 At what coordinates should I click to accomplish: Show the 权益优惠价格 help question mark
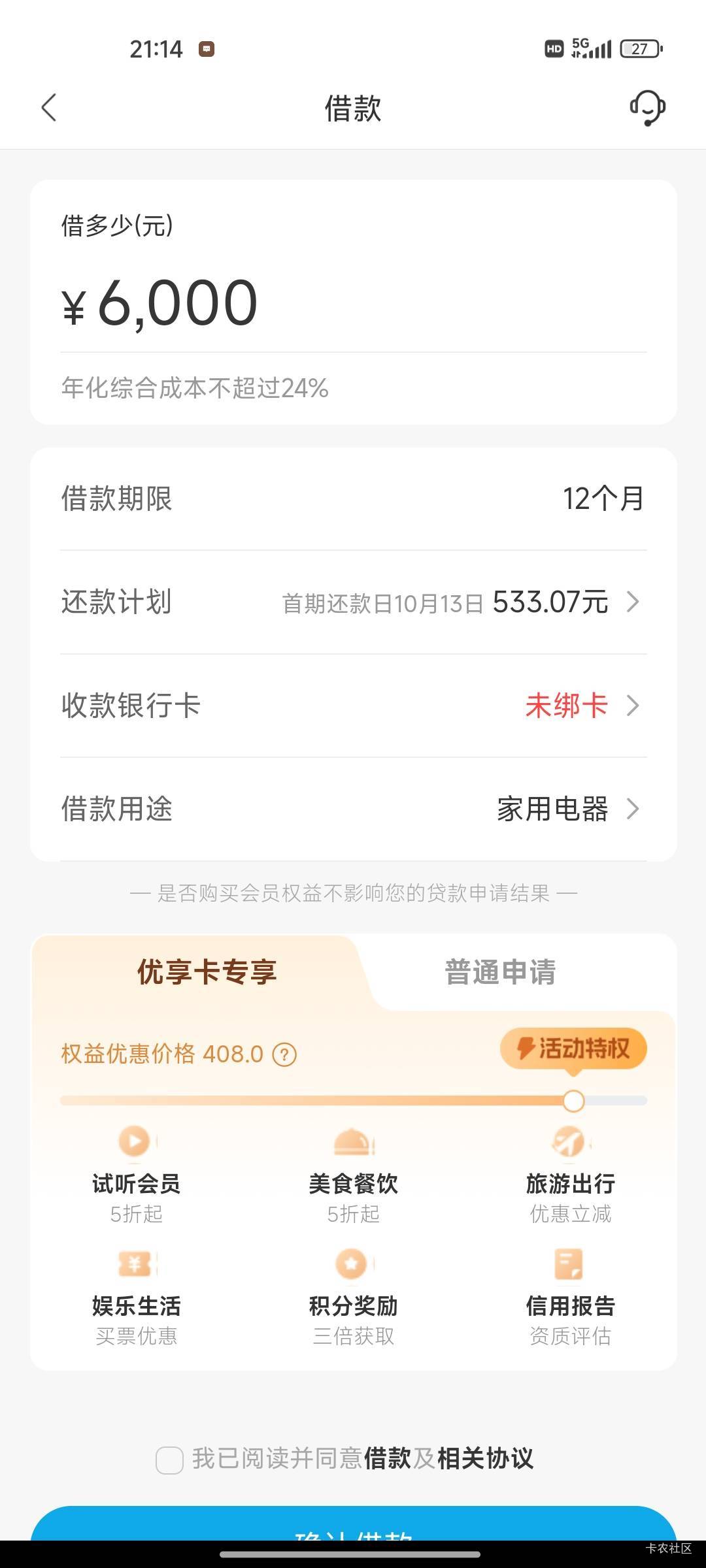point(284,1054)
